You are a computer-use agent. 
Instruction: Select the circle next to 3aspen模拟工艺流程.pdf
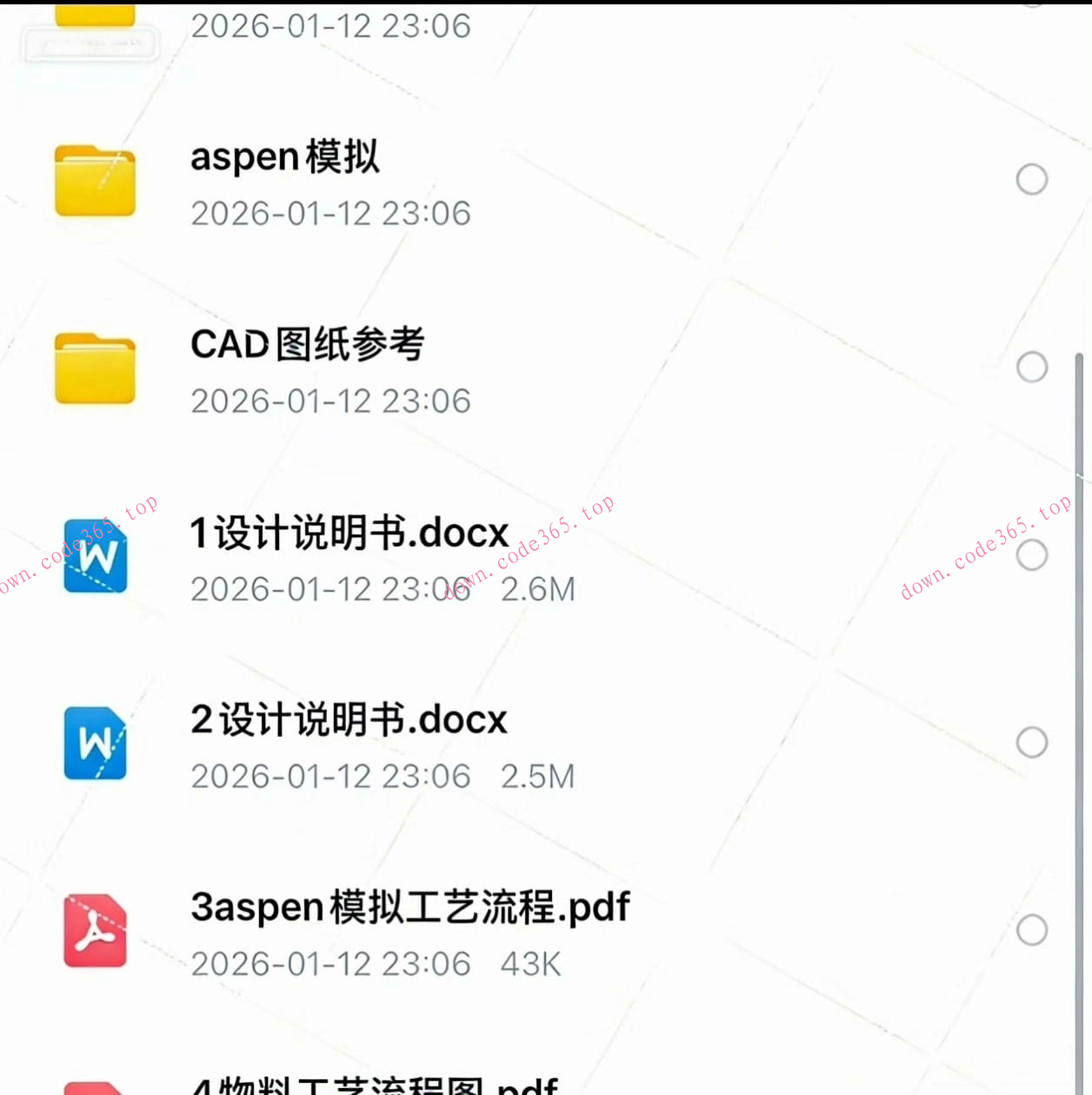[x=1032, y=930]
